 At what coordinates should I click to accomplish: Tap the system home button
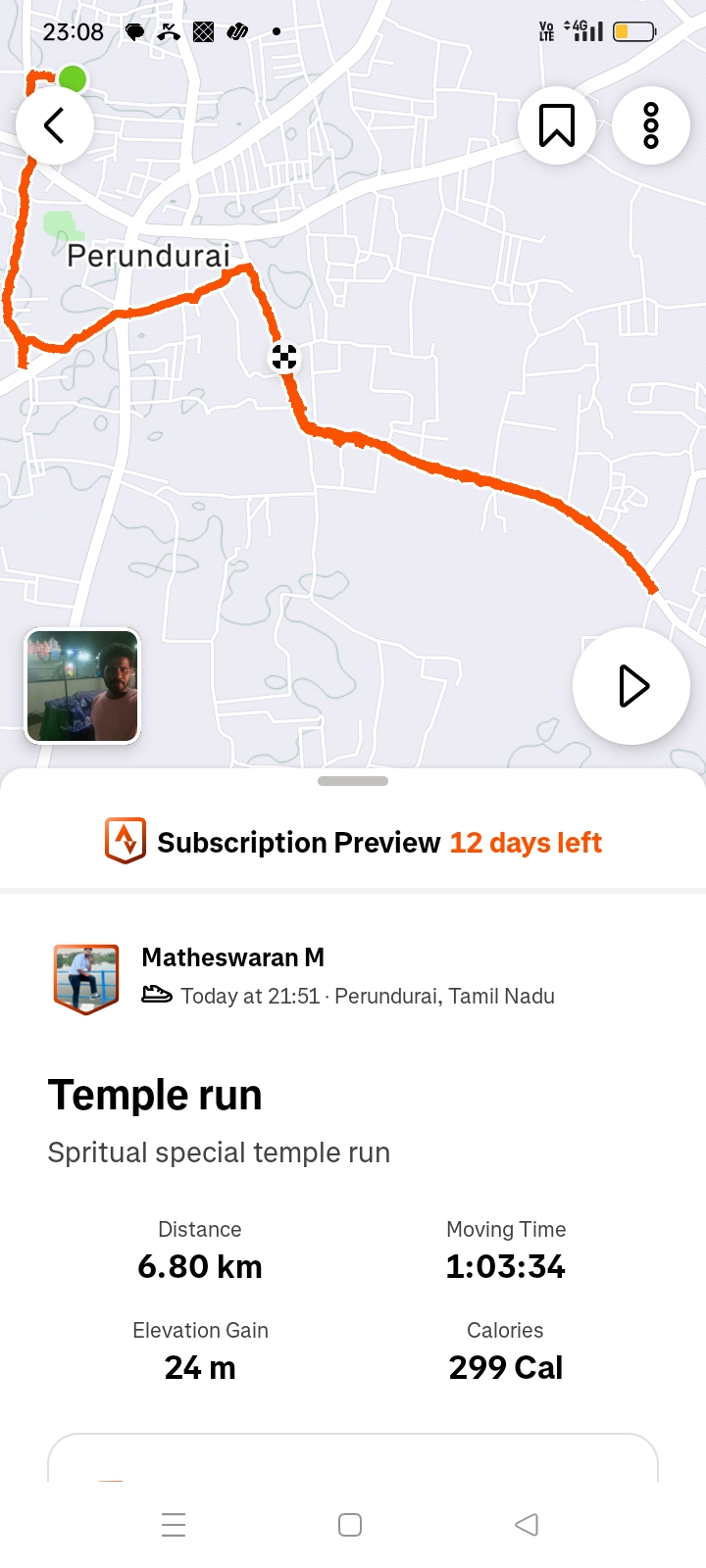pos(350,1525)
